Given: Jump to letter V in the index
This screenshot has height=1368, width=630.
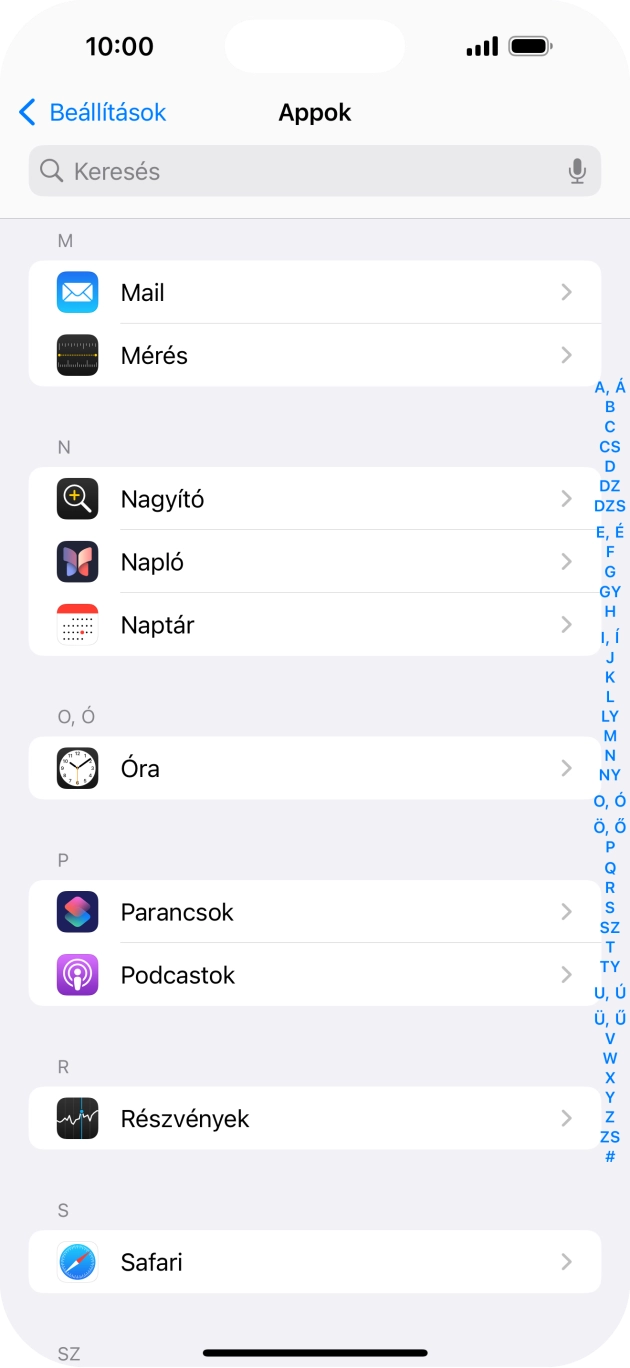Looking at the screenshot, I should (x=610, y=1038).
